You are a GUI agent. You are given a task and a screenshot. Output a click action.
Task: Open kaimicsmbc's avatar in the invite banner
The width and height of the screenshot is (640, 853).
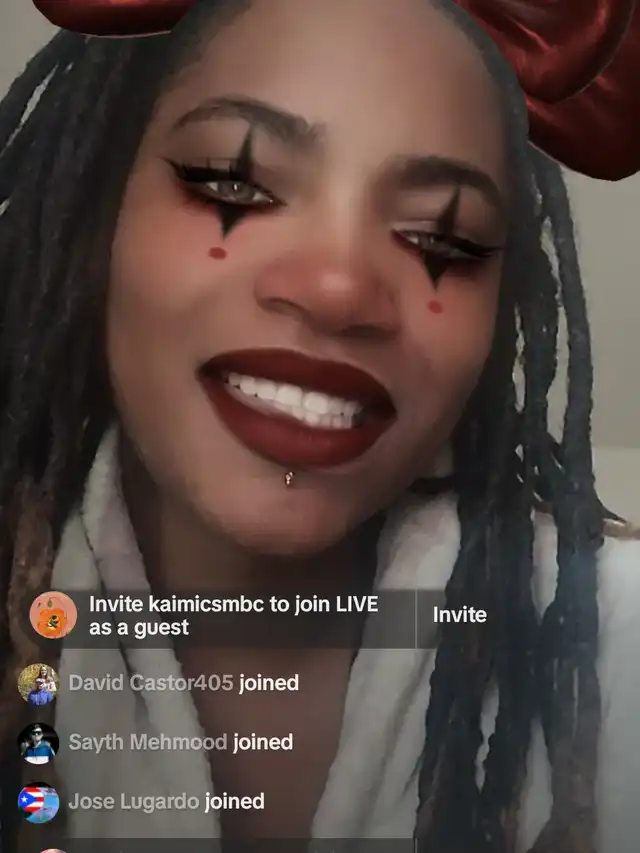pos(53,616)
